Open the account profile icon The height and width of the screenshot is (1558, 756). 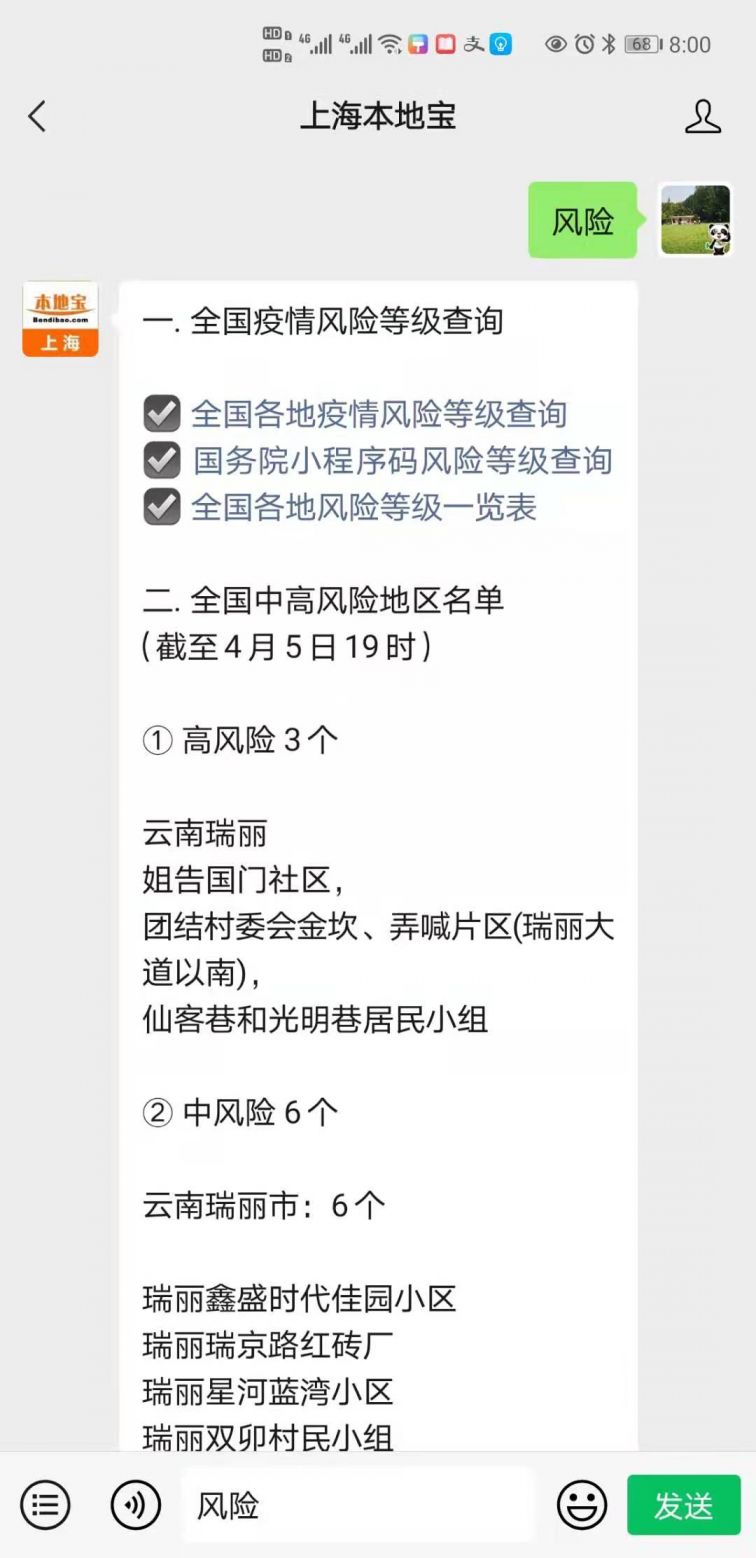703,116
